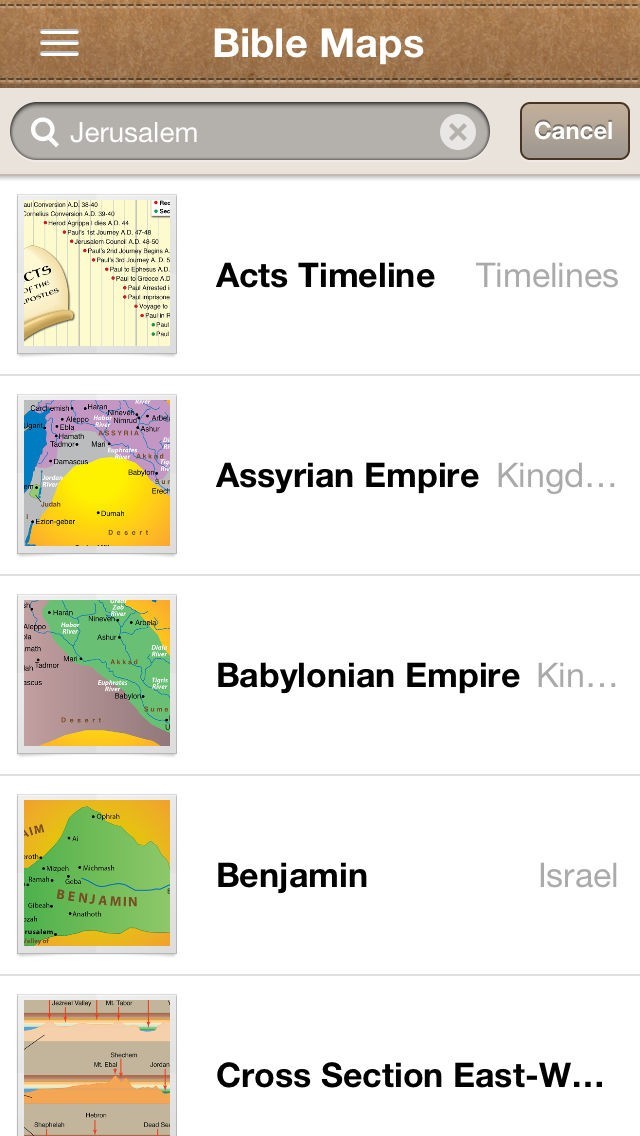The image size is (640, 1136).
Task: Open the Cross Section East-West entry
Action: (410, 1075)
